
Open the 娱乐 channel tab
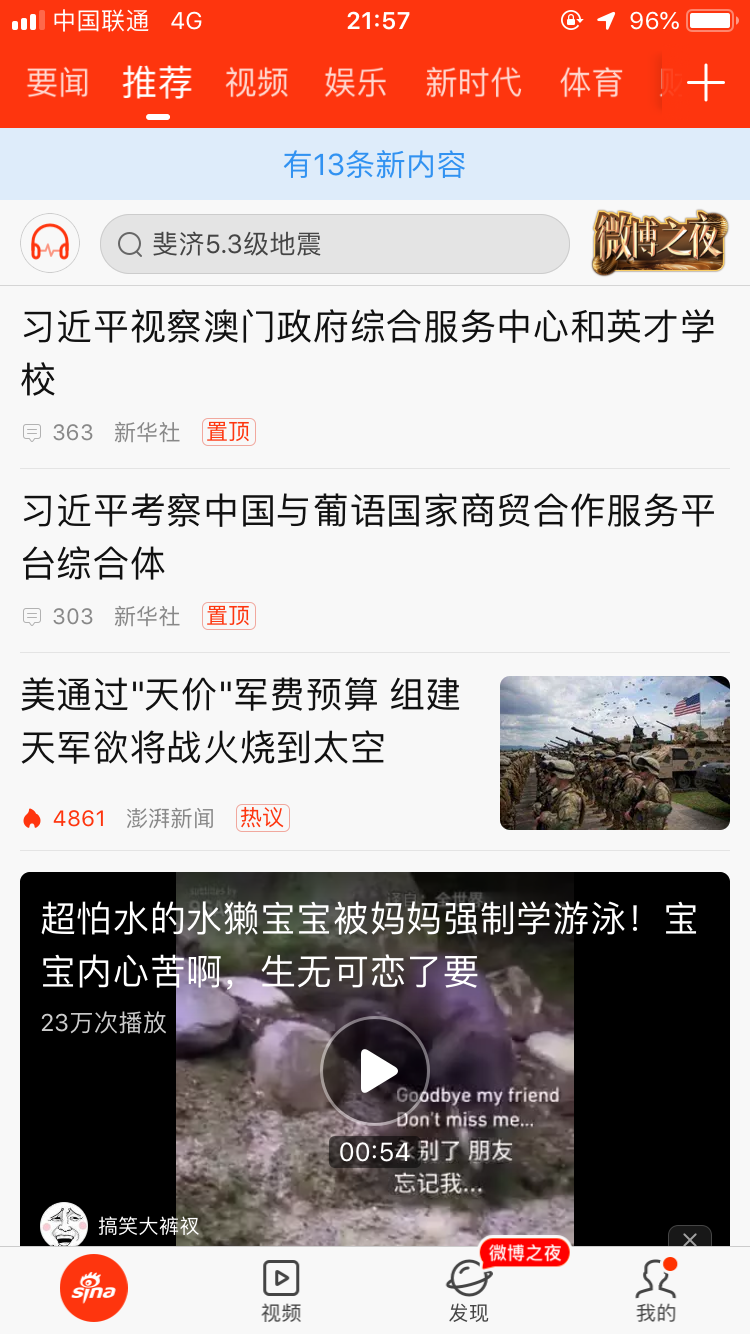pos(355,83)
